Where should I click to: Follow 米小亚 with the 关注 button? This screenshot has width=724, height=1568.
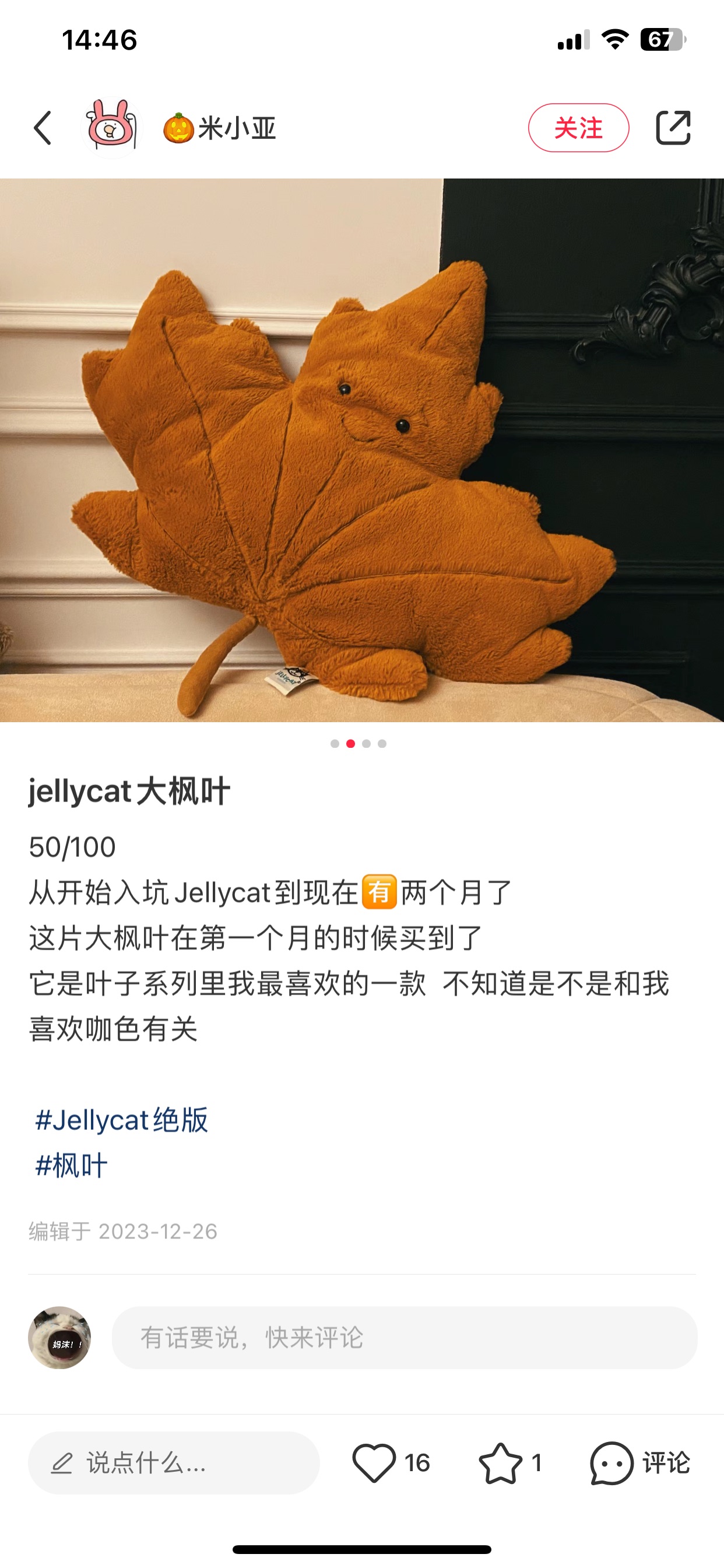(x=578, y=128)
